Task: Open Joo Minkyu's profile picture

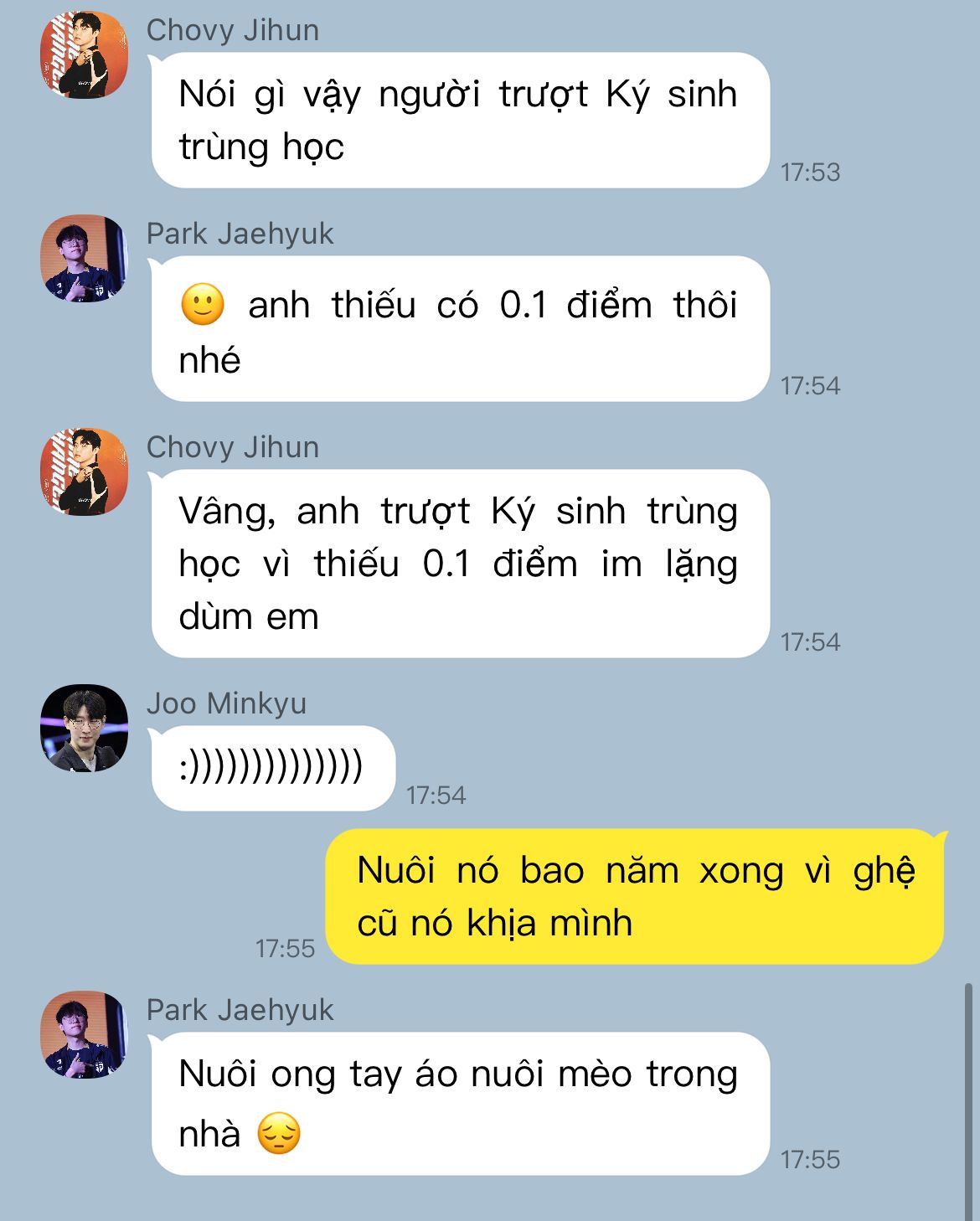Action: tap(84, 728)
